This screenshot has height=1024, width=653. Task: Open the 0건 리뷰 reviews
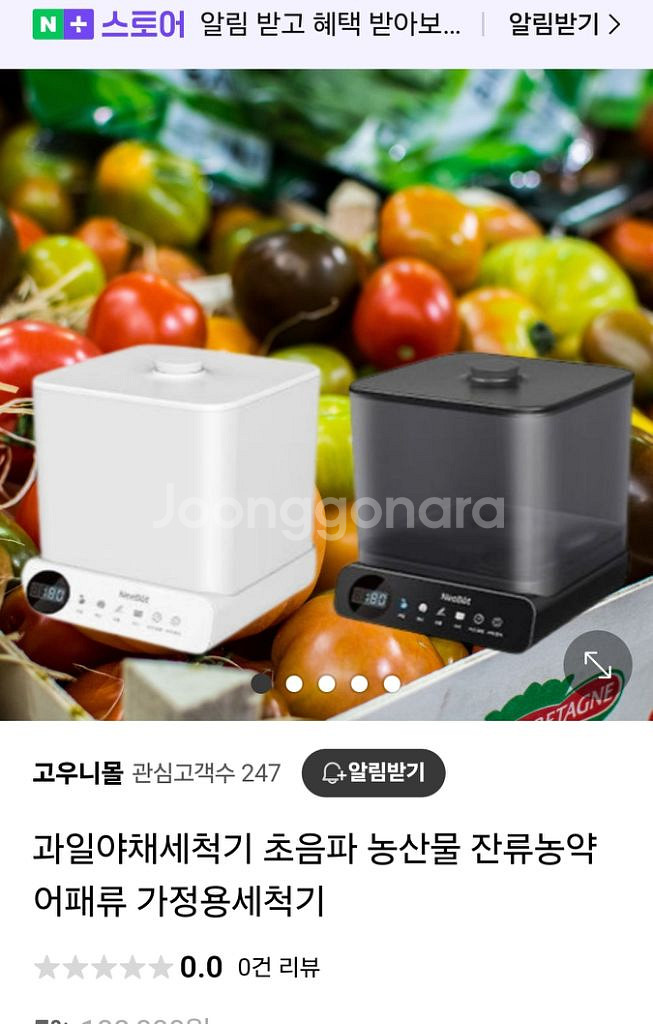point(279,967)
